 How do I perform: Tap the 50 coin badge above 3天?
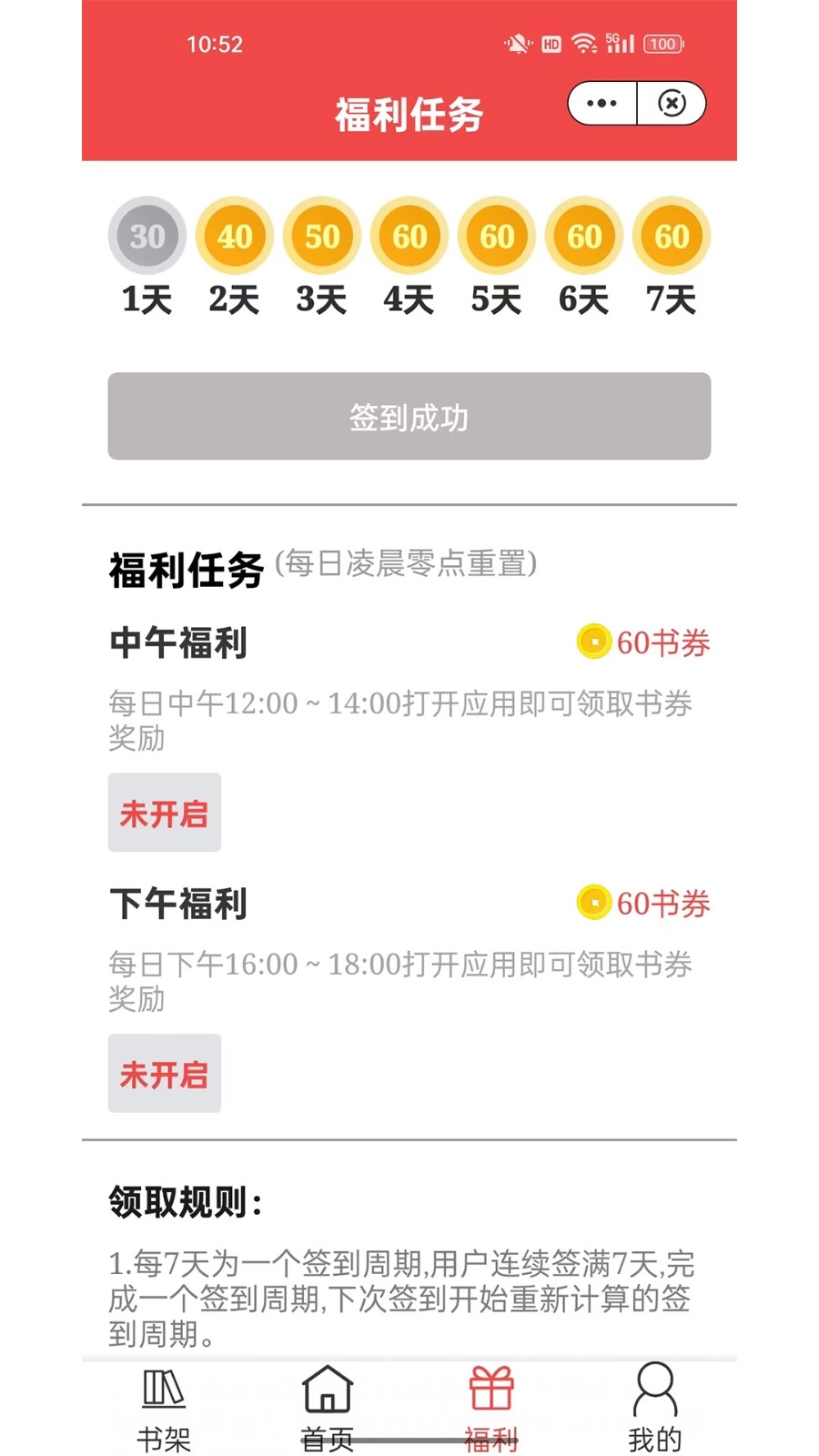click(x=321, y=235)
